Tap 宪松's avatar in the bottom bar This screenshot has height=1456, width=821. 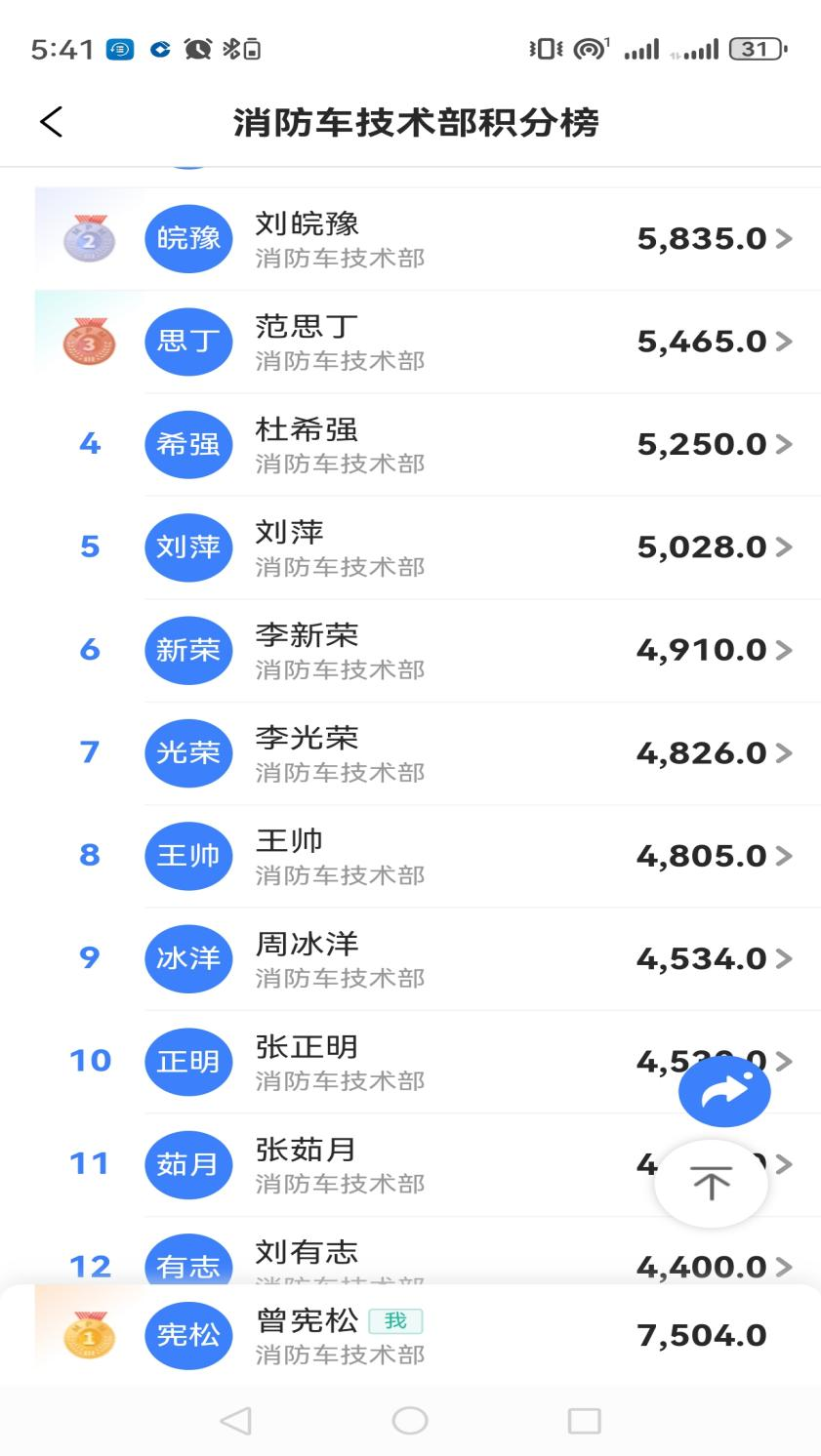pos(187,1333)
